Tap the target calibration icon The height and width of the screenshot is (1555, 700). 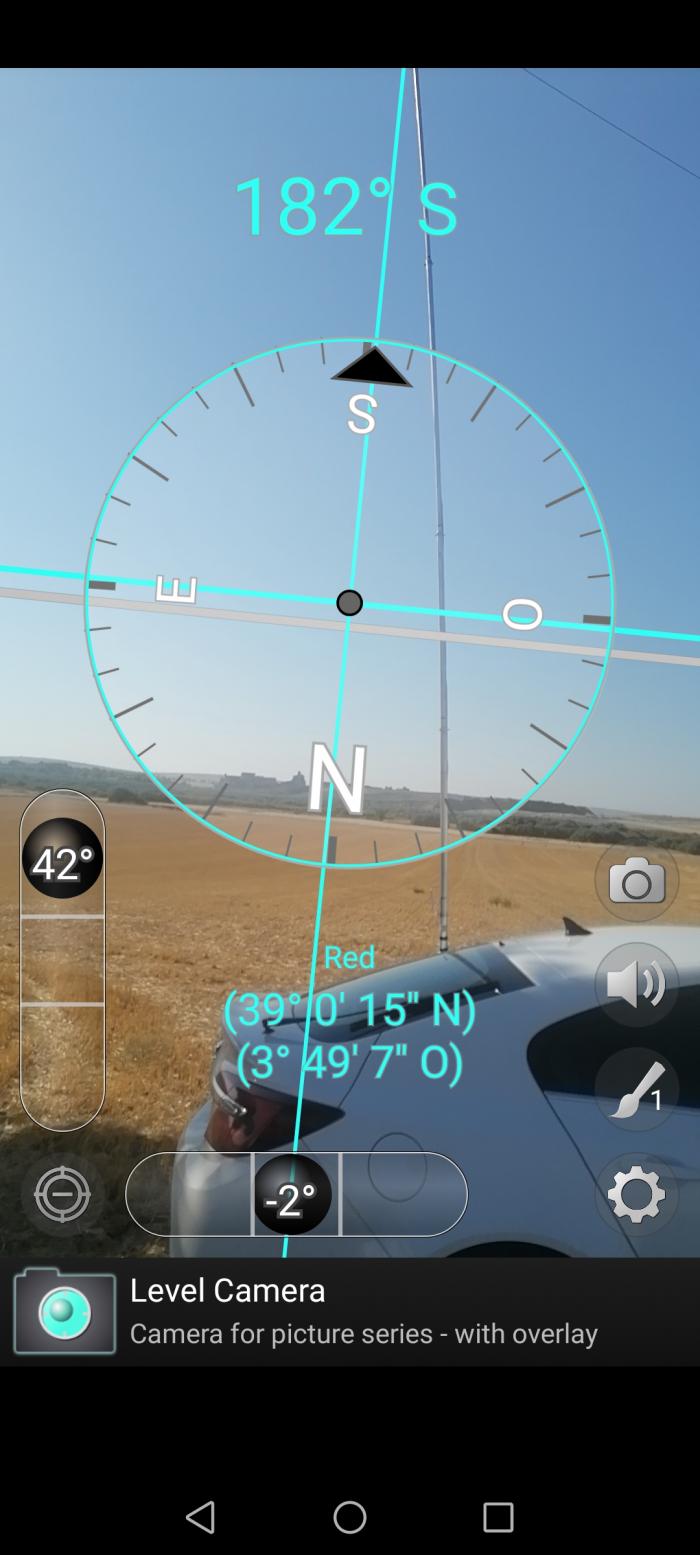click(62, 1194)
